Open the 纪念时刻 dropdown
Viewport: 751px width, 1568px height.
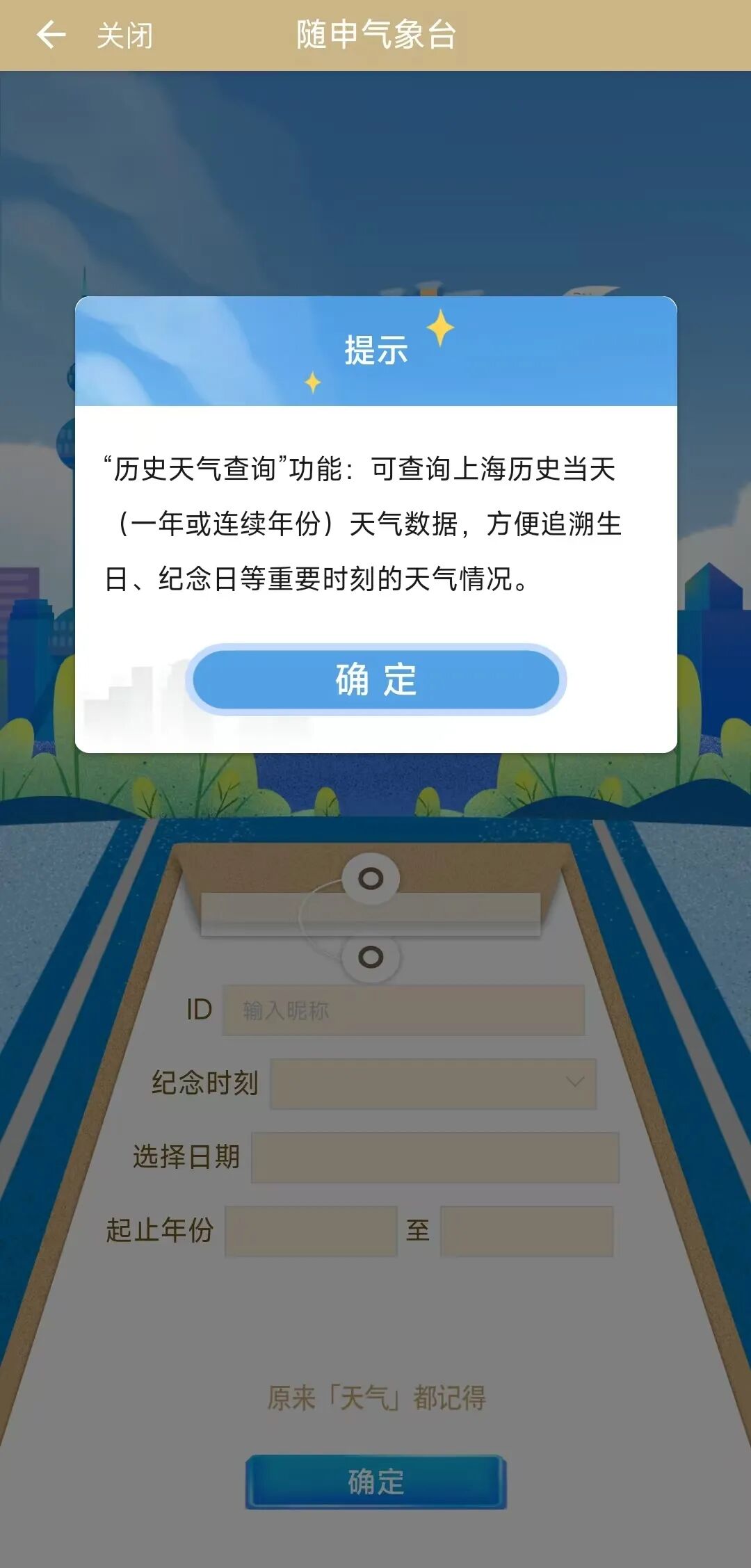433,1083
